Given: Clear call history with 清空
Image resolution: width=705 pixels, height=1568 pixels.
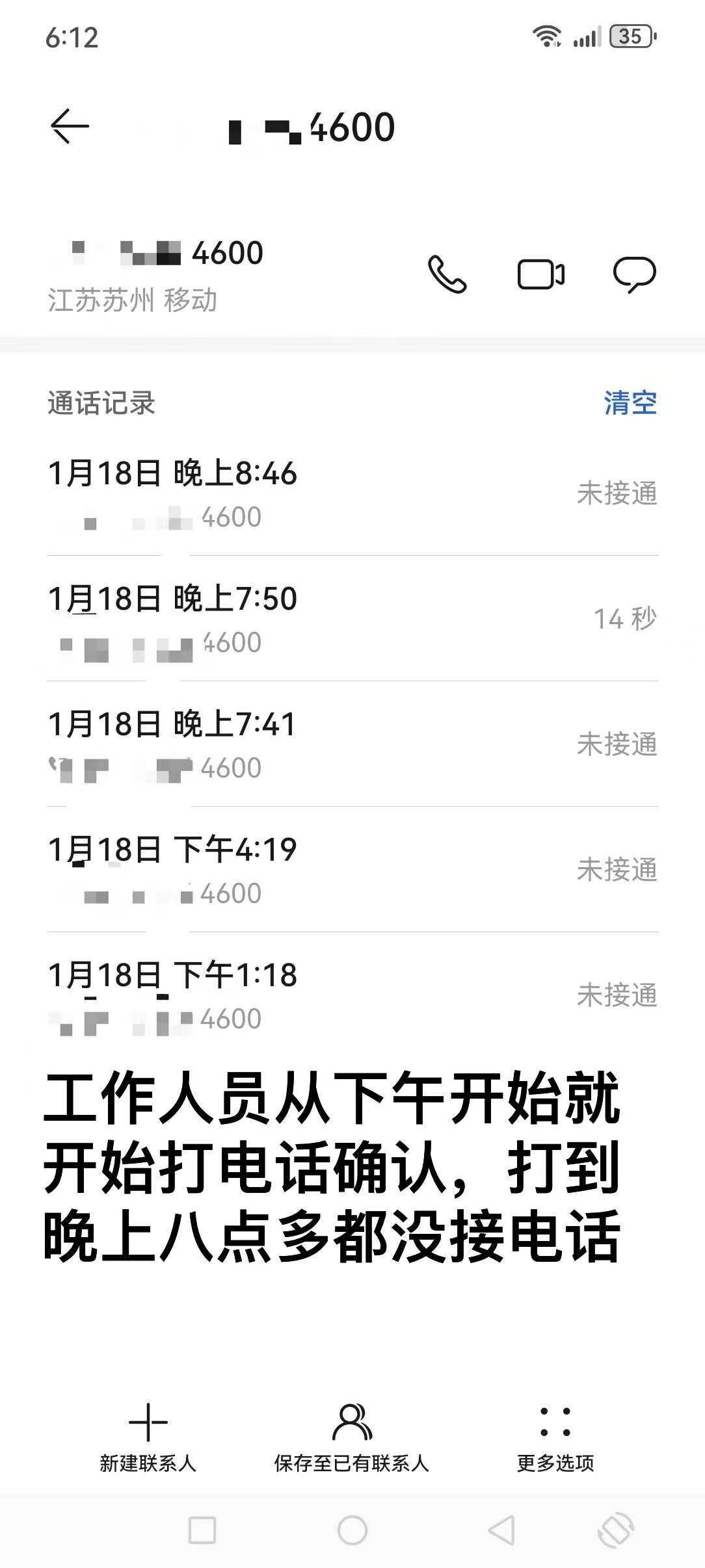Looking at the screenshot, I should pos(630,403).
